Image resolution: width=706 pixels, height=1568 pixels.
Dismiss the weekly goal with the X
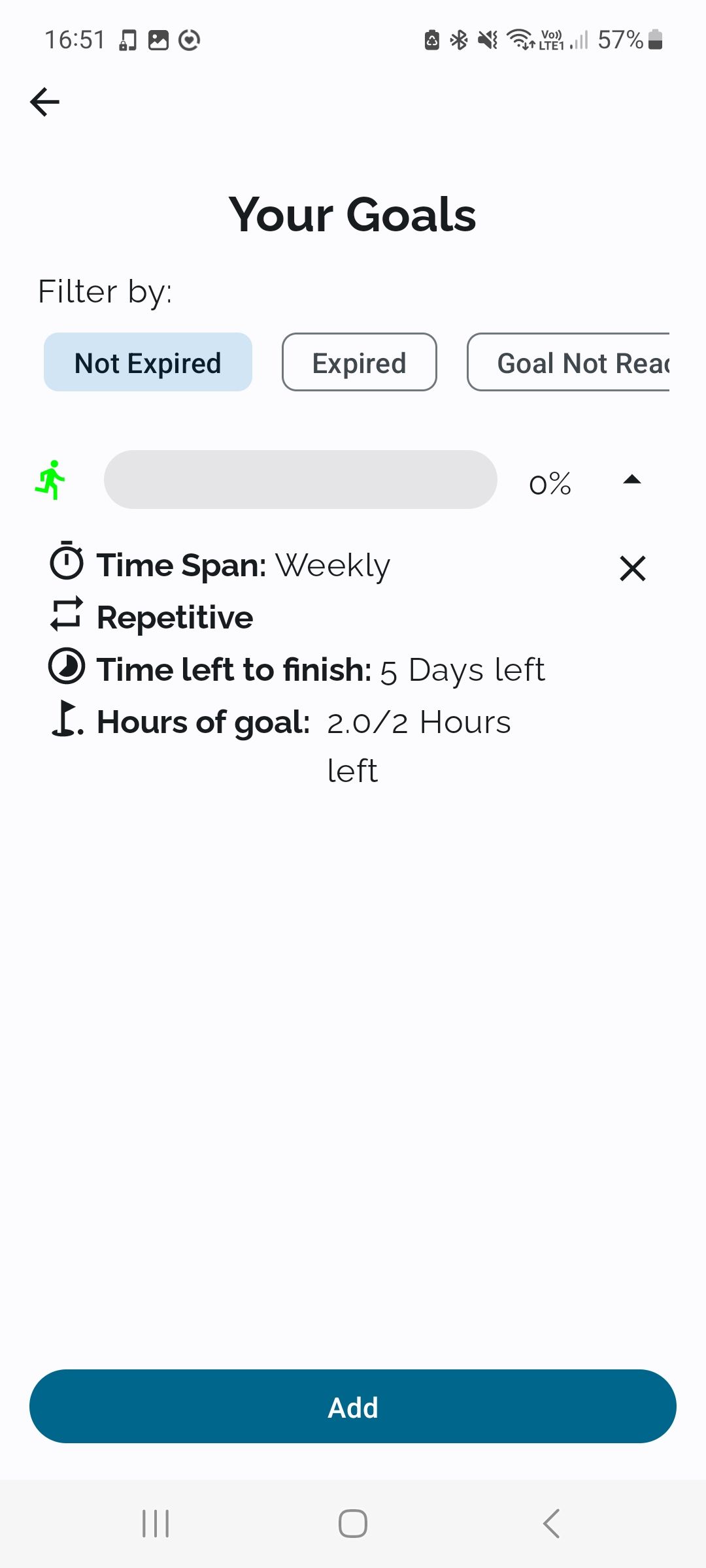[x=632, y=568]
